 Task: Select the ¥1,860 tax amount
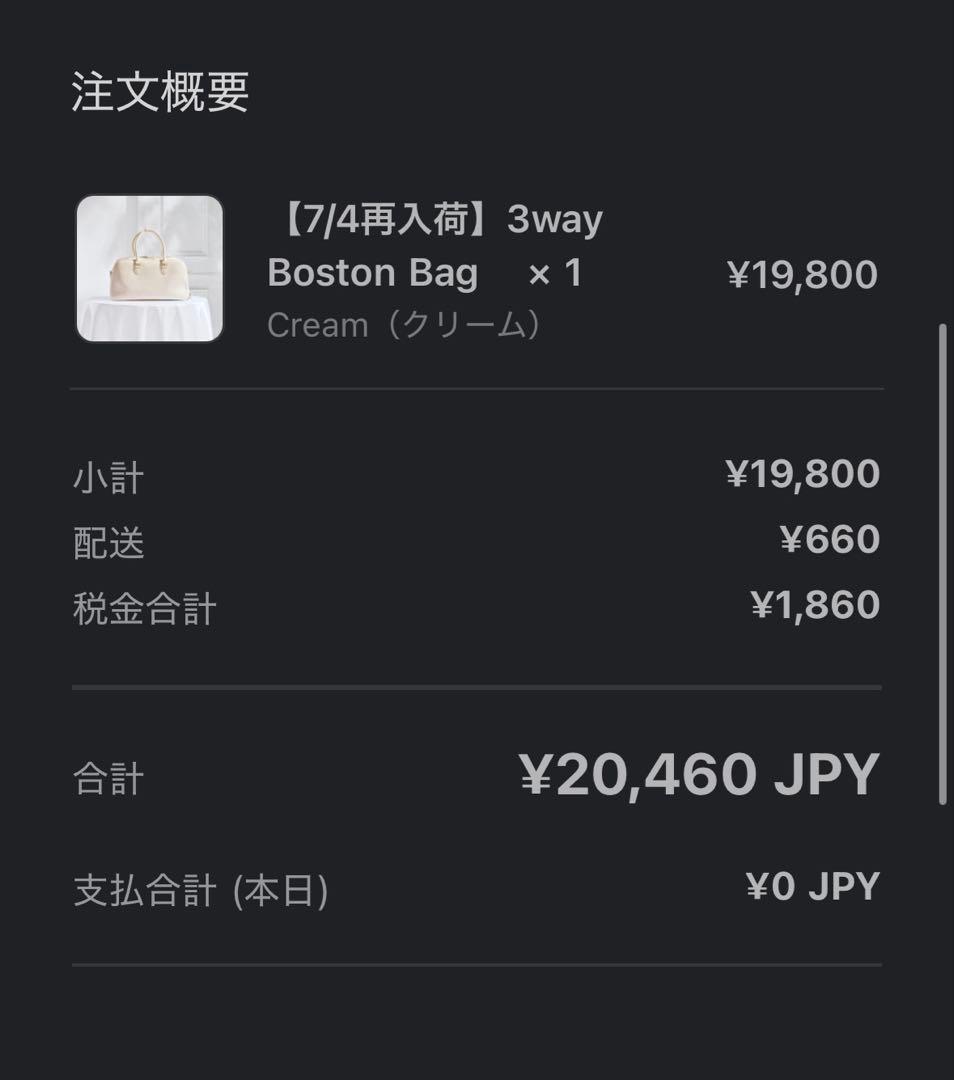click(x=814, y=603)
